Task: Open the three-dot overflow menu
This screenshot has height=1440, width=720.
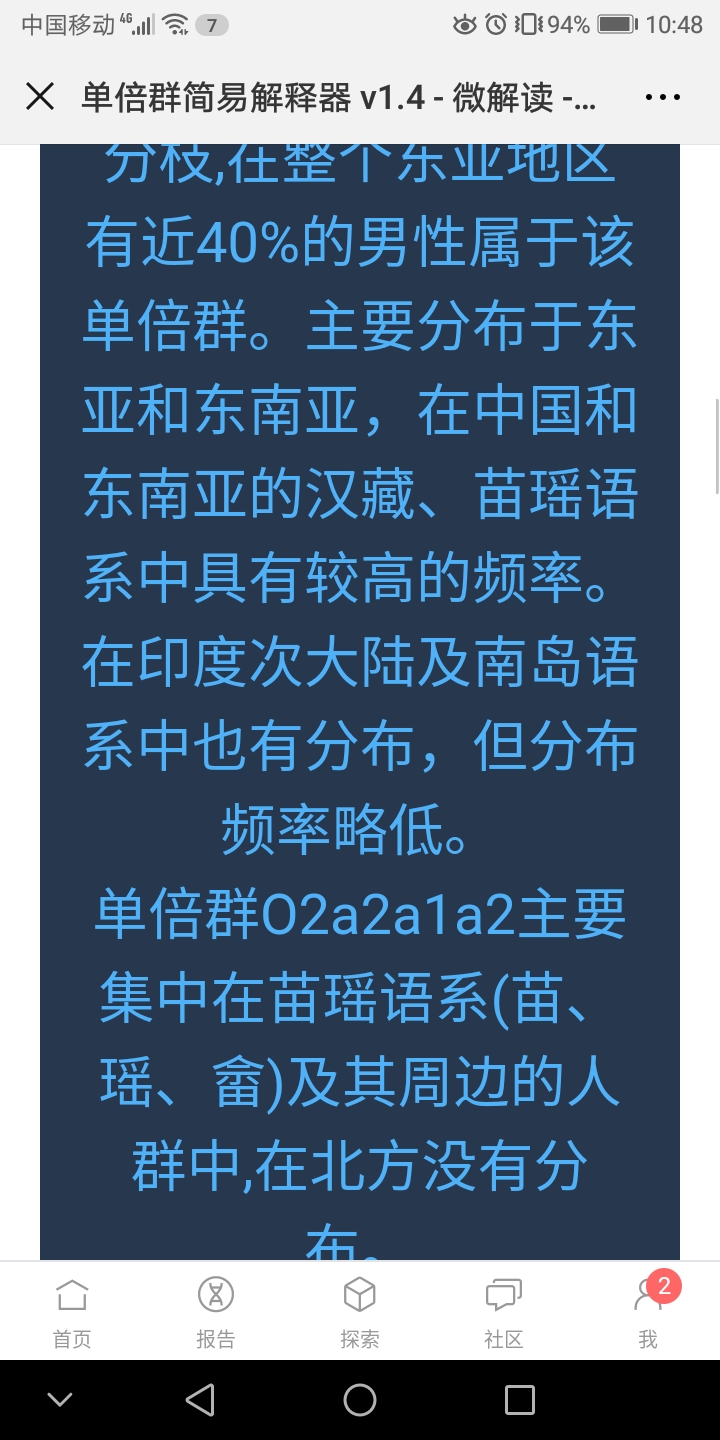Action: point(663,97)
